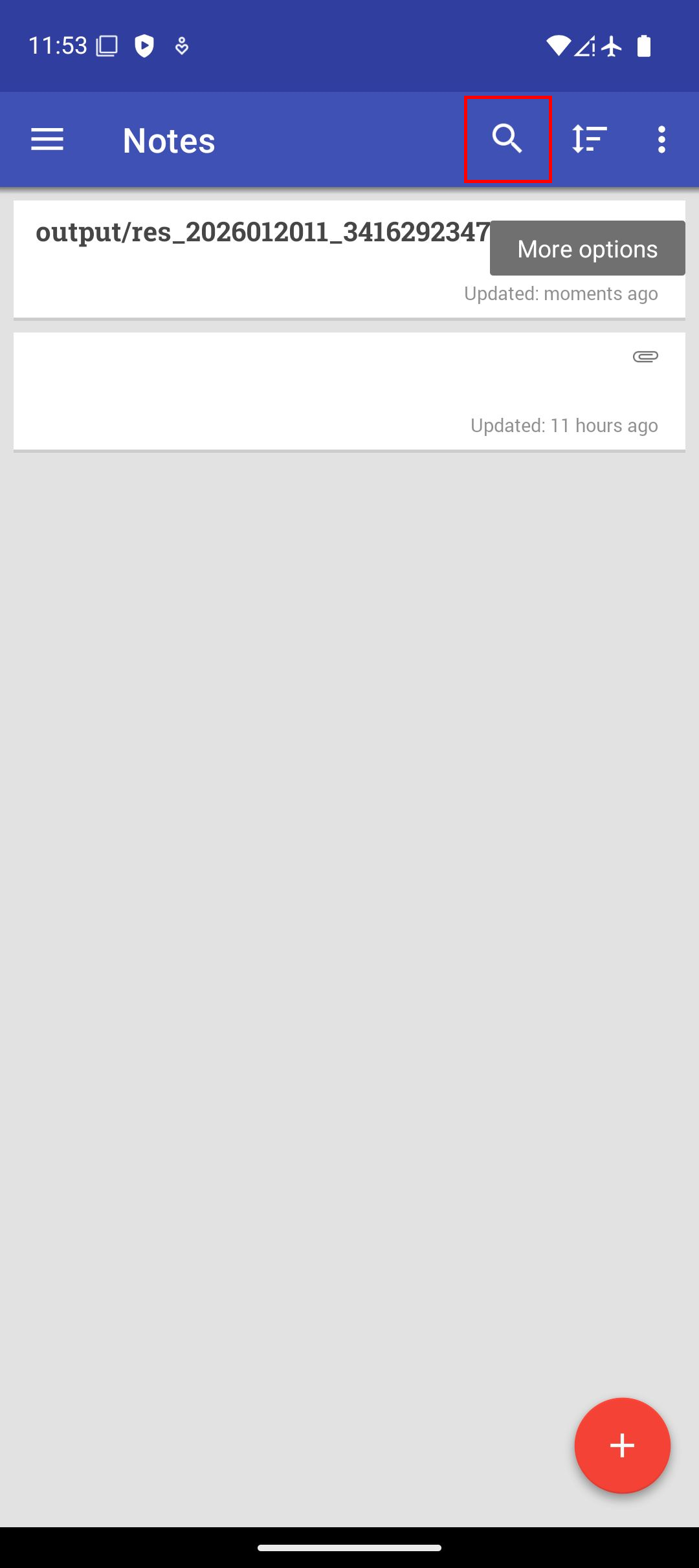
Task: Open the sort notes option
Action: pos(589,139)
